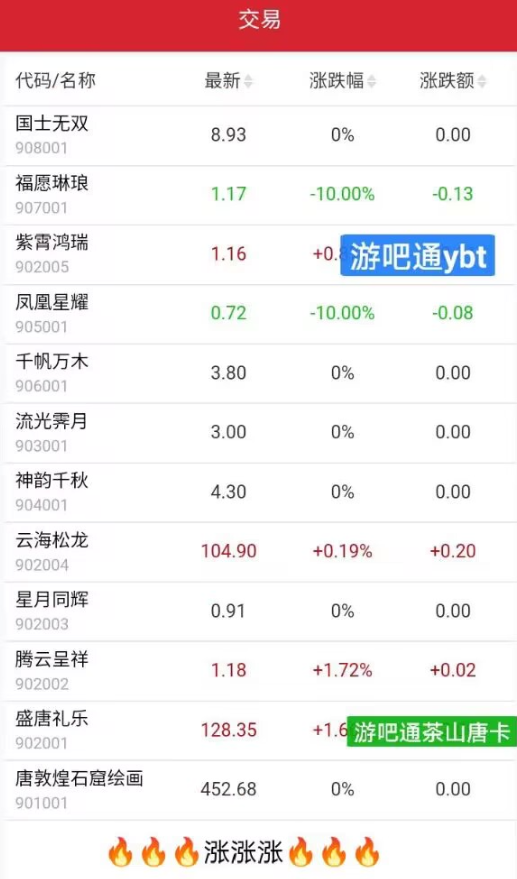The height and width of the screenshot is (879, 517).
Task: Open the 福愿琳琅 907001 row
Action: (258, 196)
